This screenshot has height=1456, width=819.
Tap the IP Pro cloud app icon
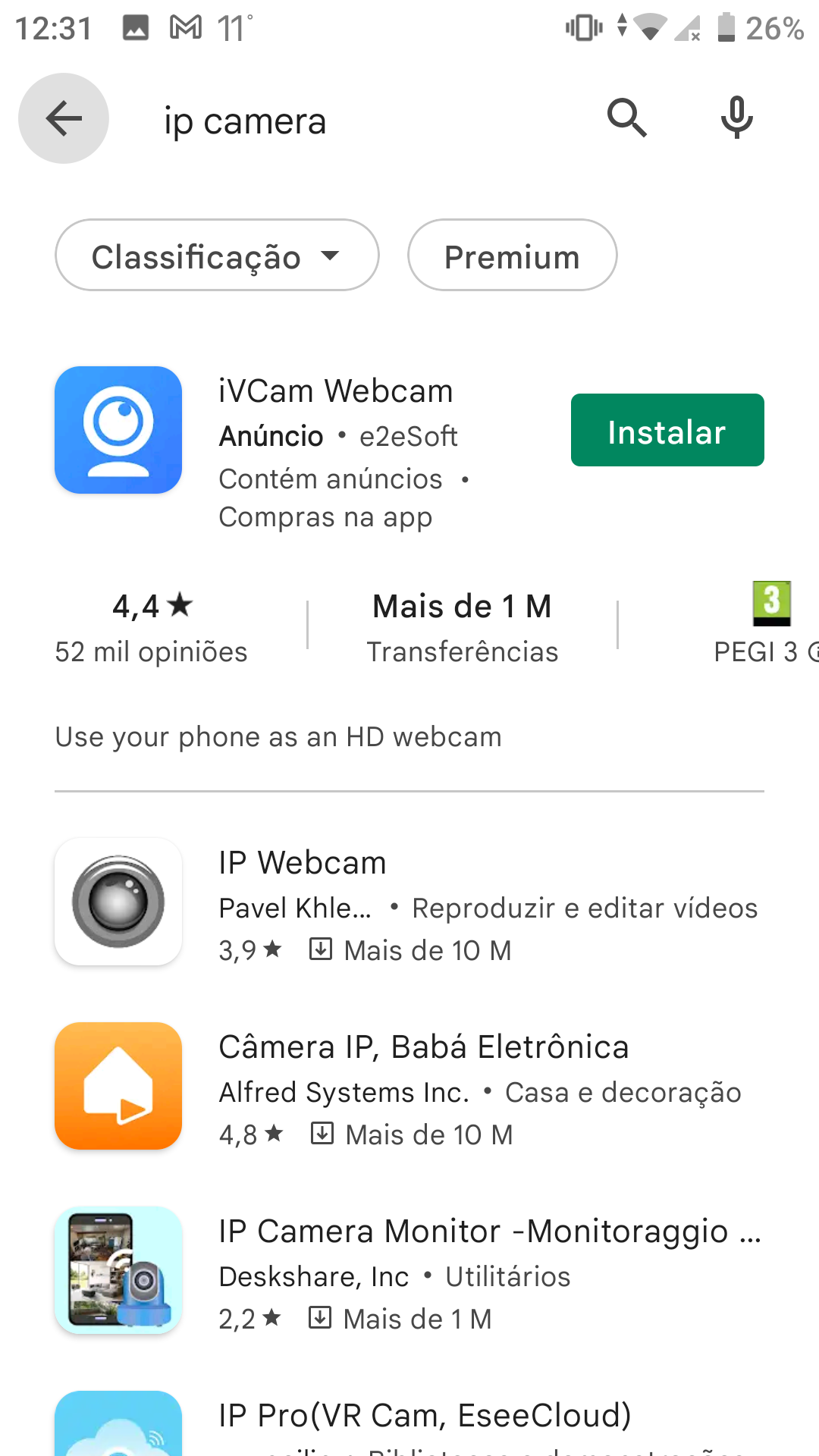coord(118,1433)
